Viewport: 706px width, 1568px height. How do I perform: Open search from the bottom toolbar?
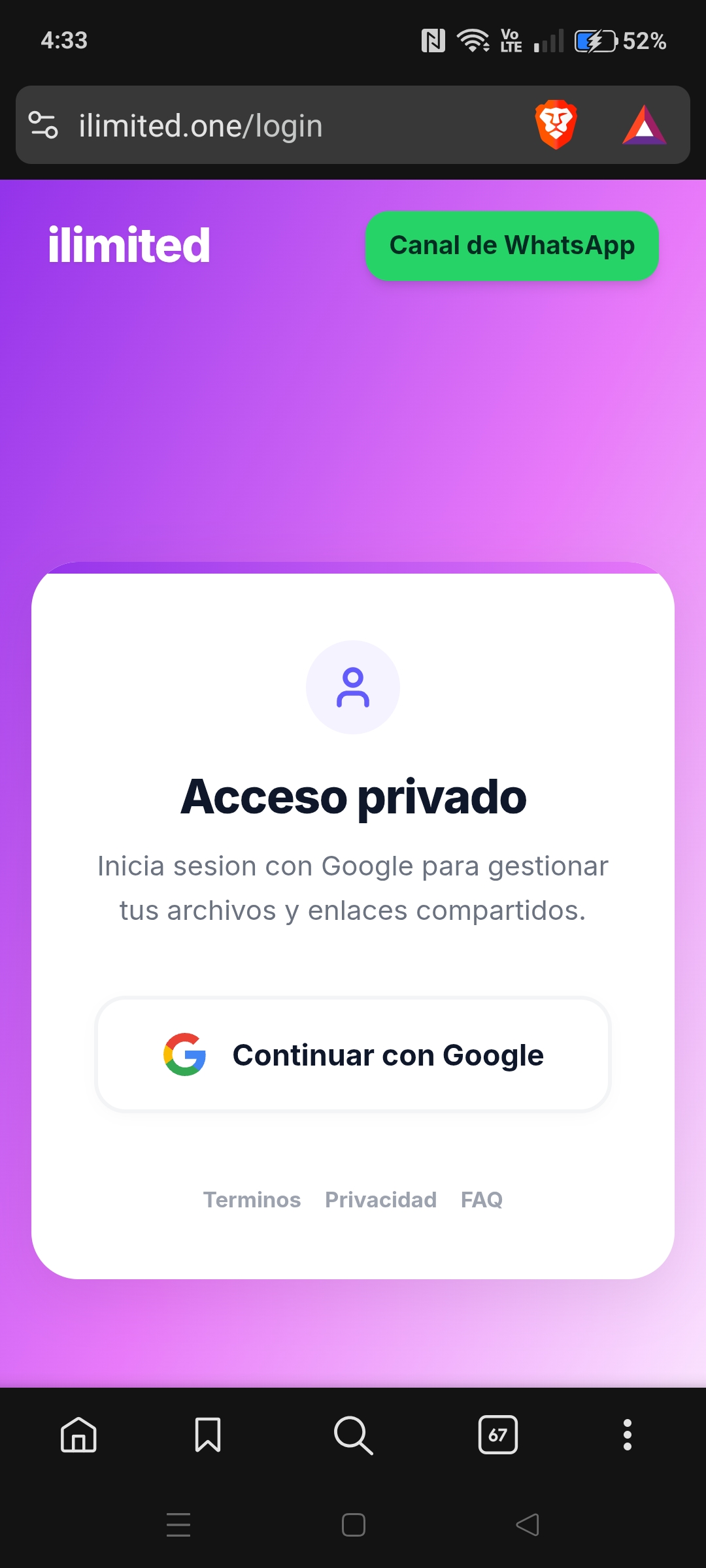pyautogui.click(x=353, y=1435)
